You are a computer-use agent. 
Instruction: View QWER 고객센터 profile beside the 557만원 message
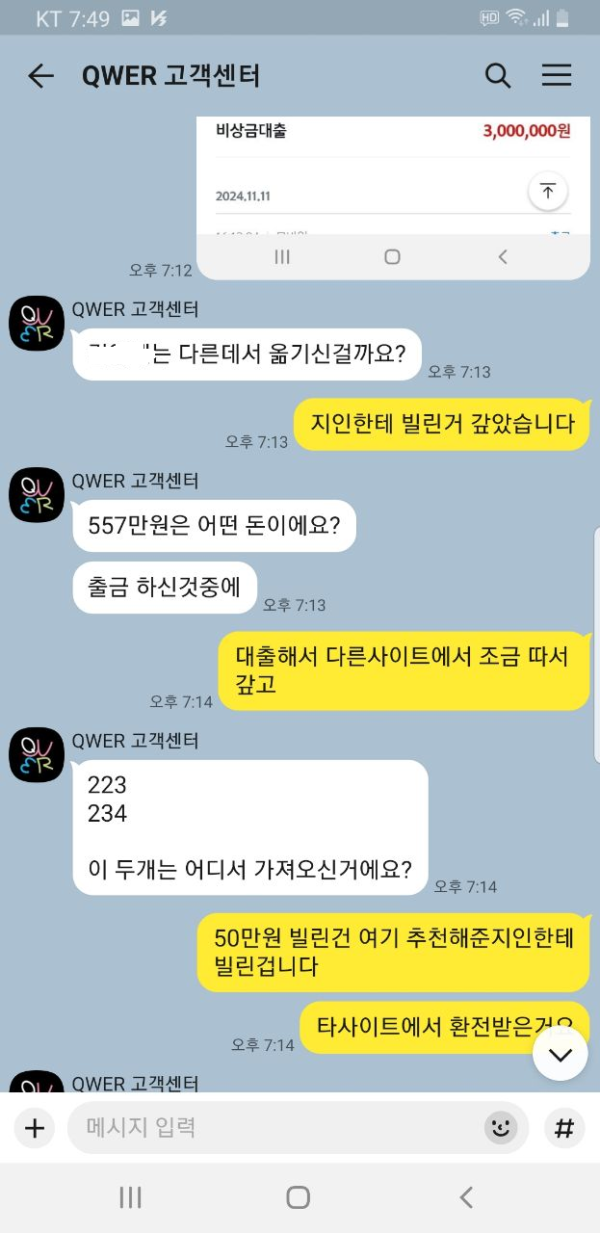tap(37, 495)
